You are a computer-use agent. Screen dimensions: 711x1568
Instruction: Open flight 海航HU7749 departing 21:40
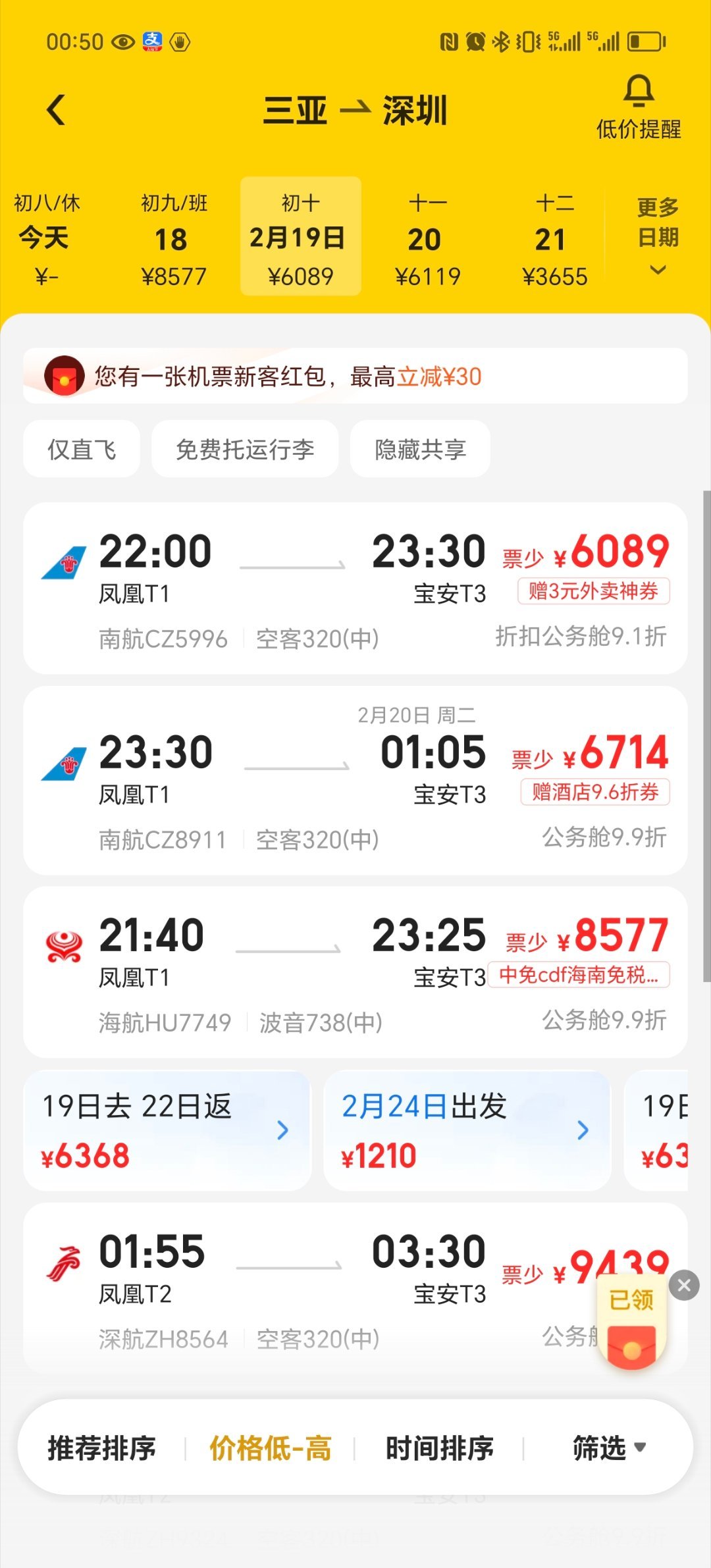355,972
